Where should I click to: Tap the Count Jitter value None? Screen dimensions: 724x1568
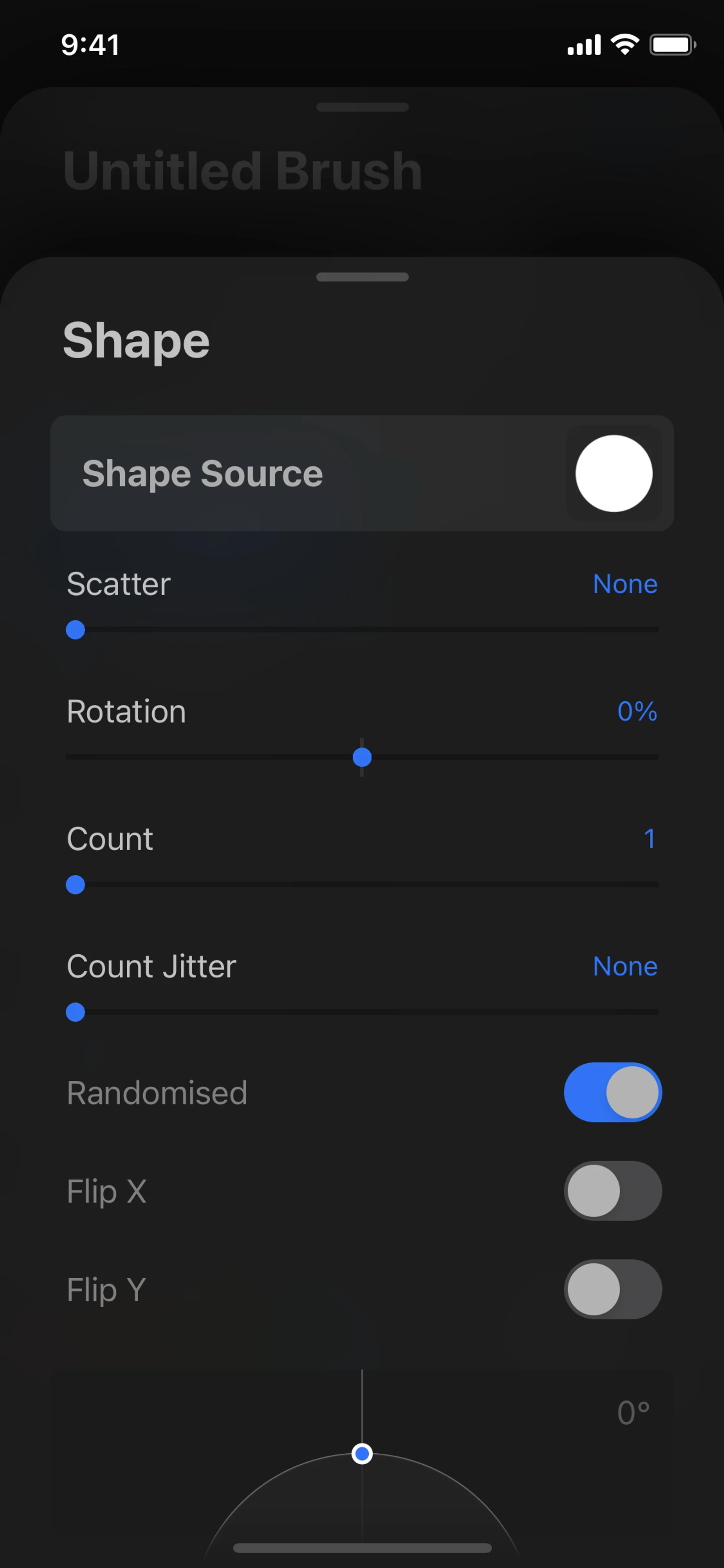[x=625, y=966]
